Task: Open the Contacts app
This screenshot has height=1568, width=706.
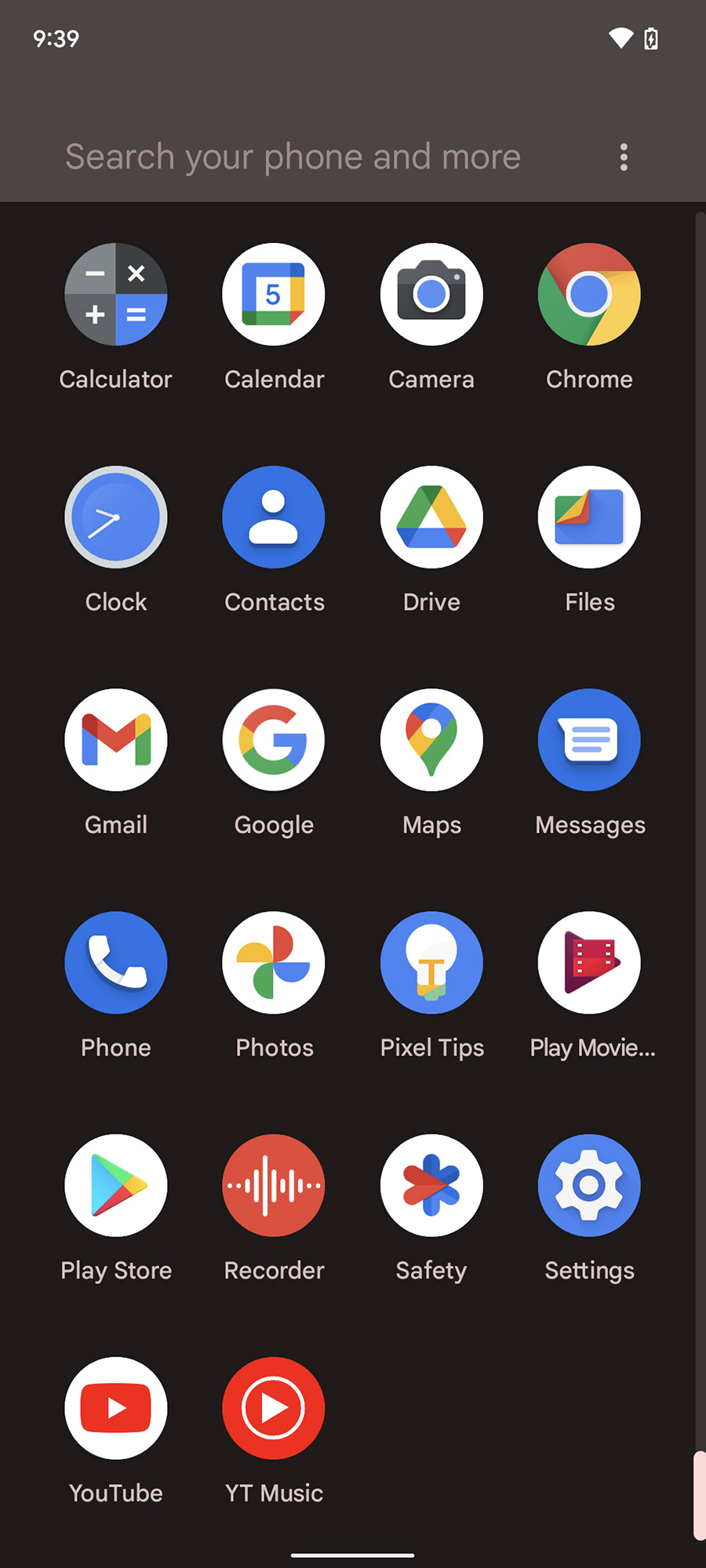Action: [x=274, y=517]
